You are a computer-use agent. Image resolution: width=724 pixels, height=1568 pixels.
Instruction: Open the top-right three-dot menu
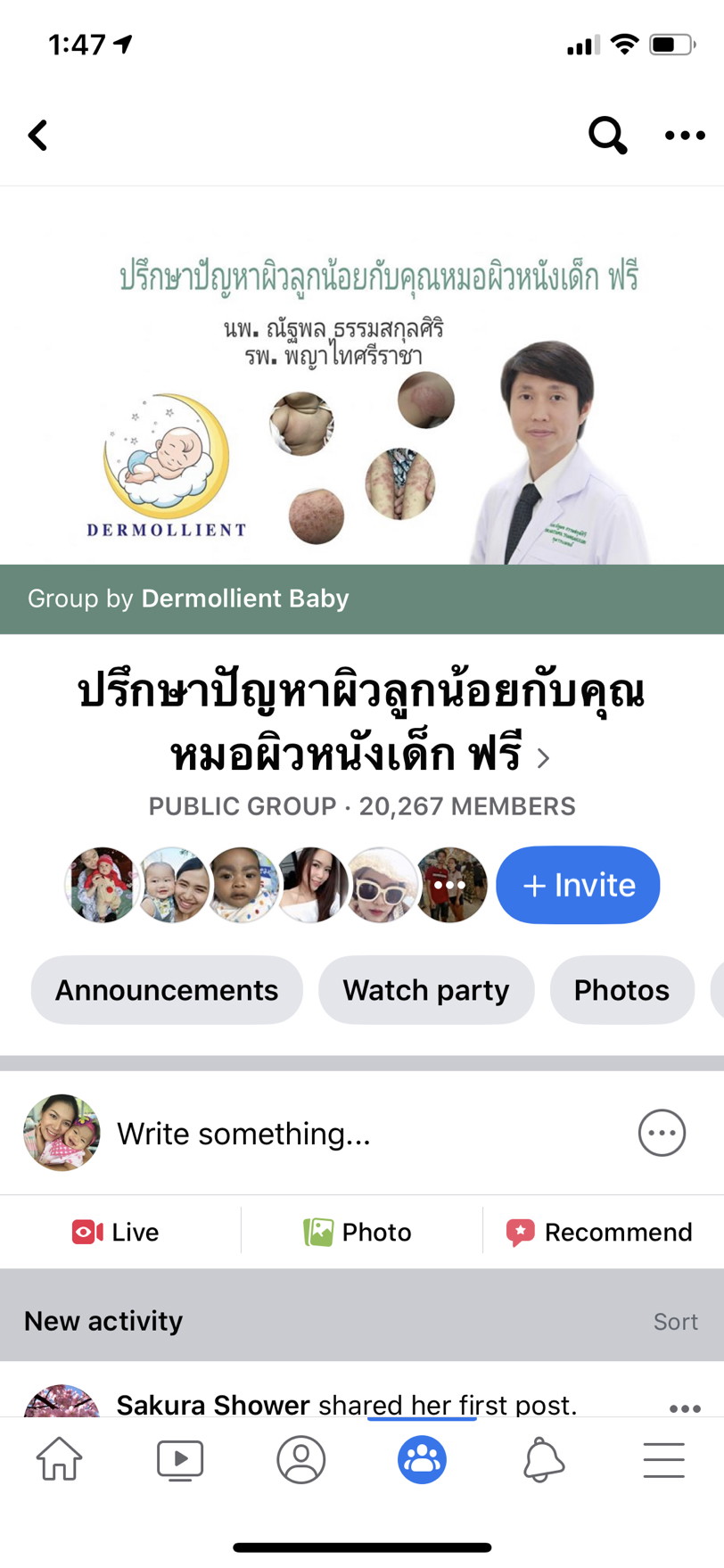click(x=685, y=136)
